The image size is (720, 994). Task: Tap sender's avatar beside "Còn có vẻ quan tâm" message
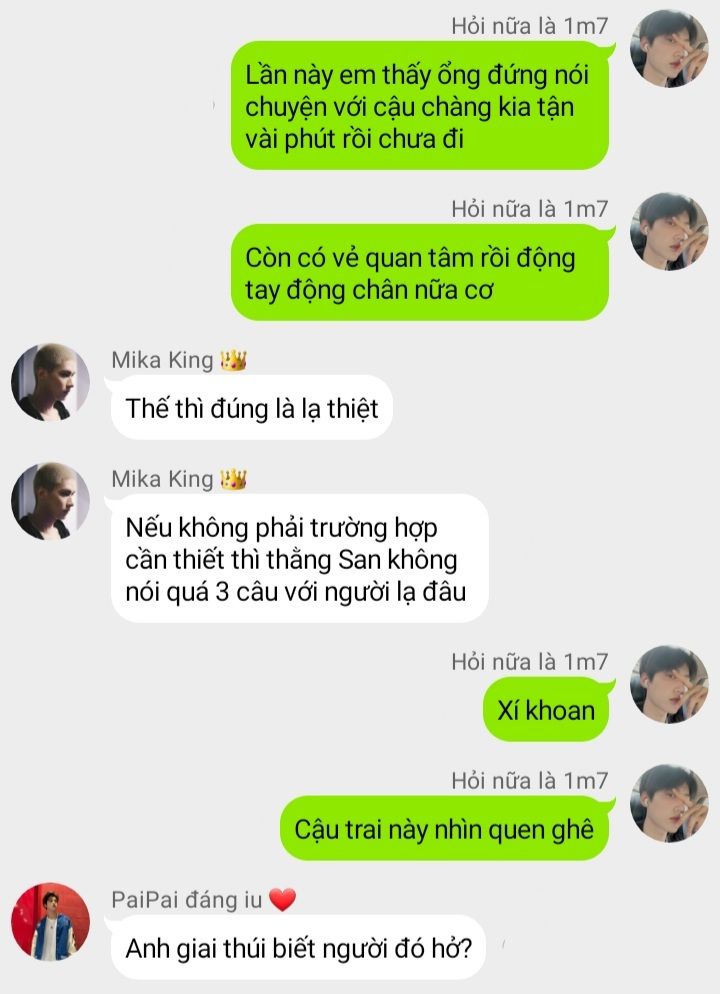(670, 232)
